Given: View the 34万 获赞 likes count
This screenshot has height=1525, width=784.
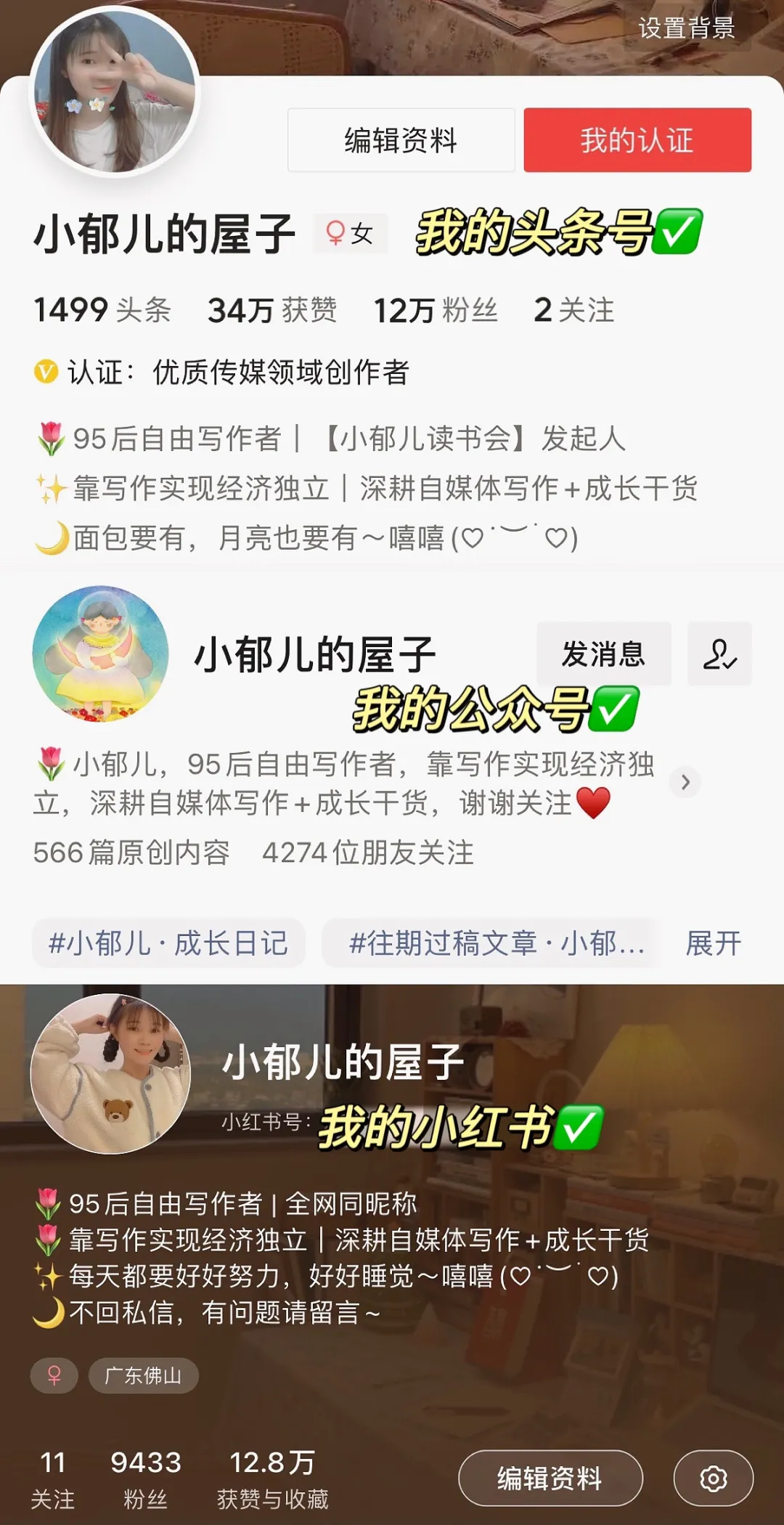Looking at the screenshot, I should pos(272,309).
